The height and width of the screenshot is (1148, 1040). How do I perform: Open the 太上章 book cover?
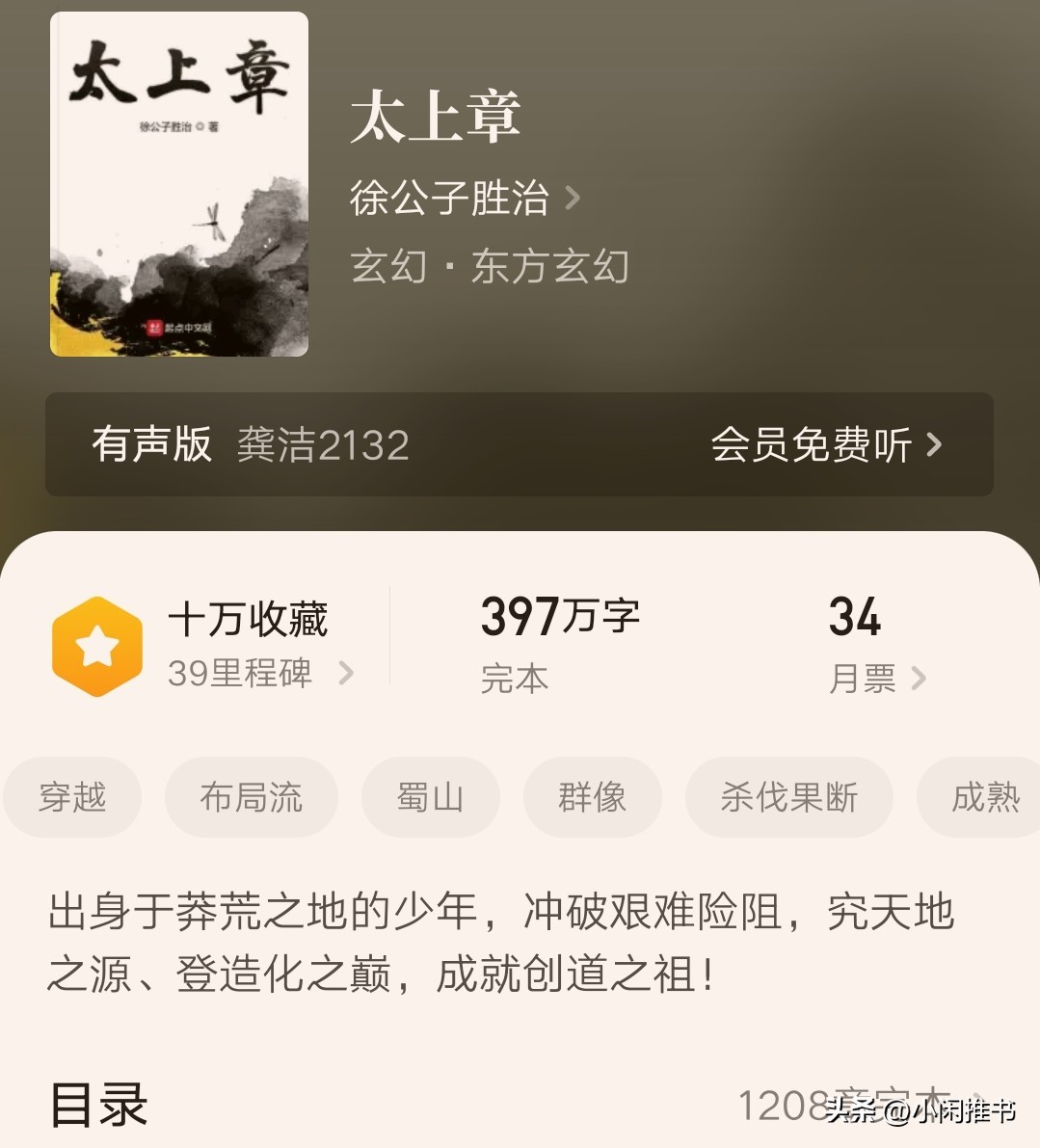(x=179, y=184)
